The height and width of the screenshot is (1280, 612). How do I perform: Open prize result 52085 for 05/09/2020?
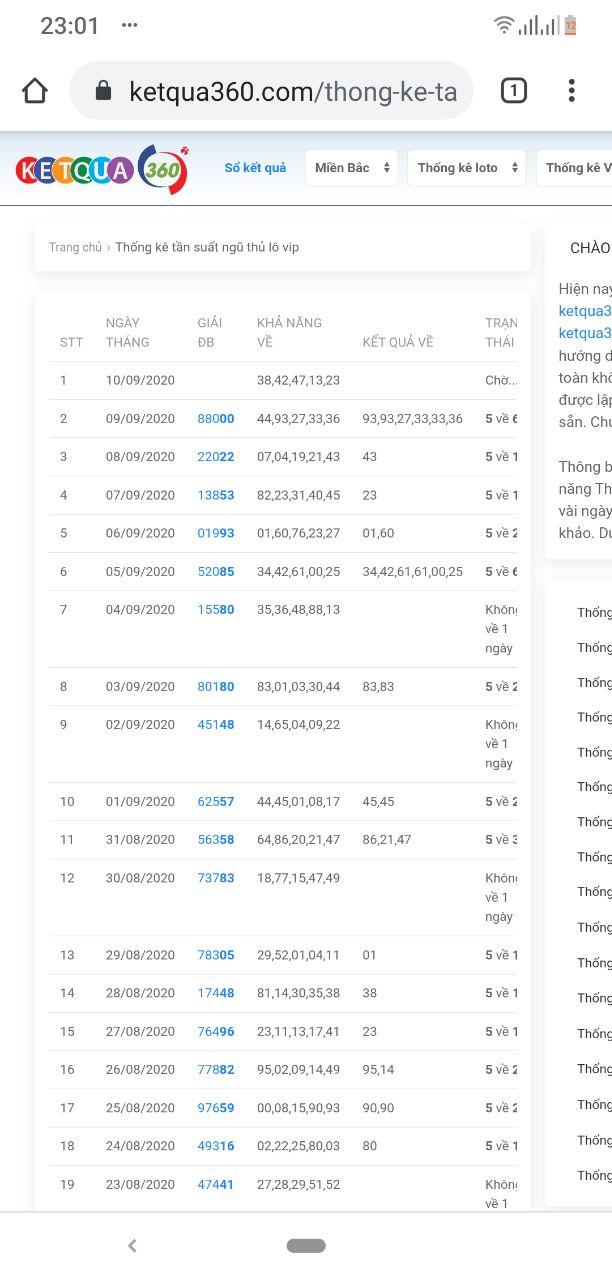(x=216, y=572)
